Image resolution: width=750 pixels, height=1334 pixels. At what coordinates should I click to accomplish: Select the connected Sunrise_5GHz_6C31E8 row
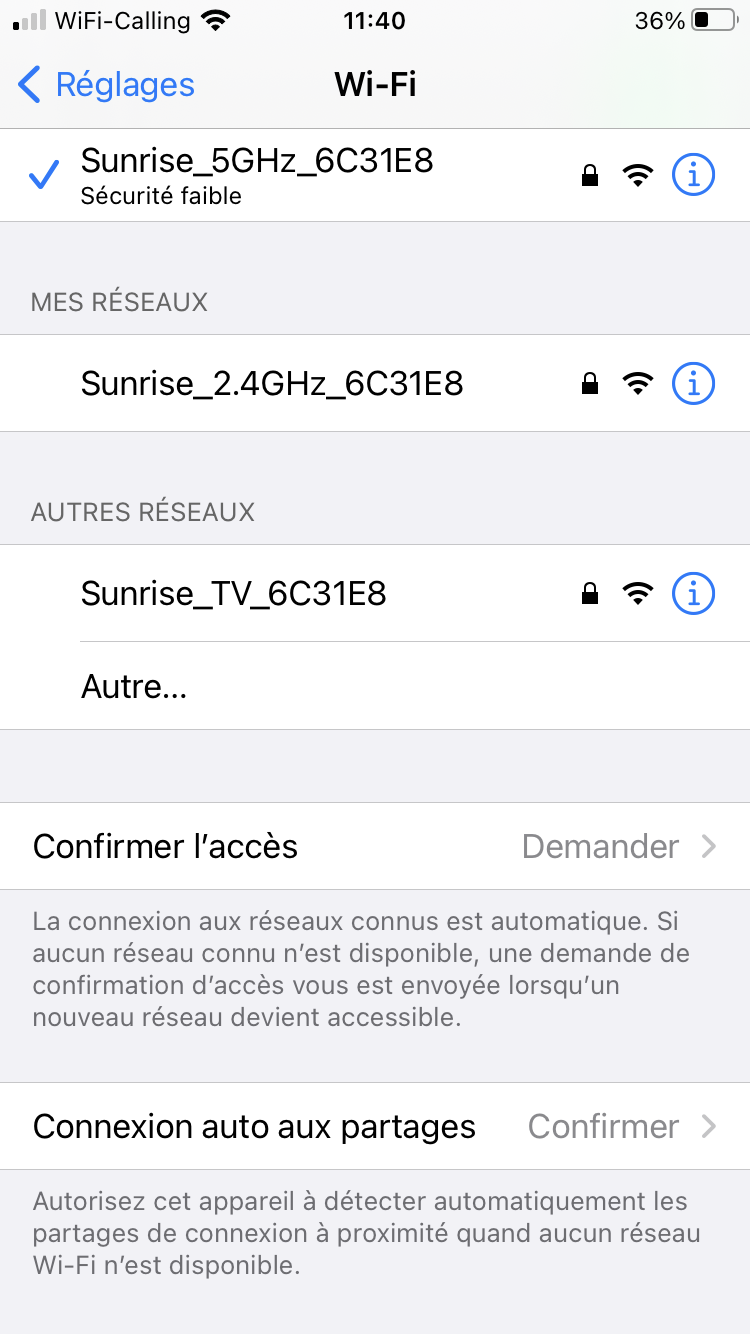257,175
